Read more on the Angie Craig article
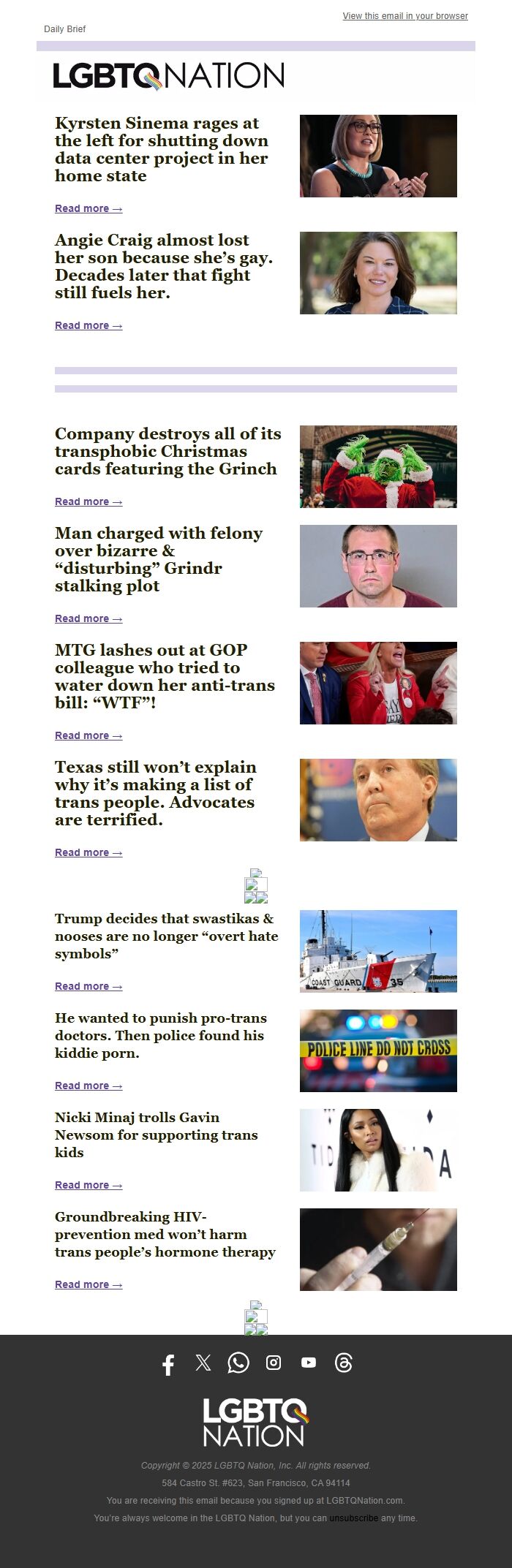Image resolution: width=512 pixels, height=1568 pixels. click(x=88, y=326)
